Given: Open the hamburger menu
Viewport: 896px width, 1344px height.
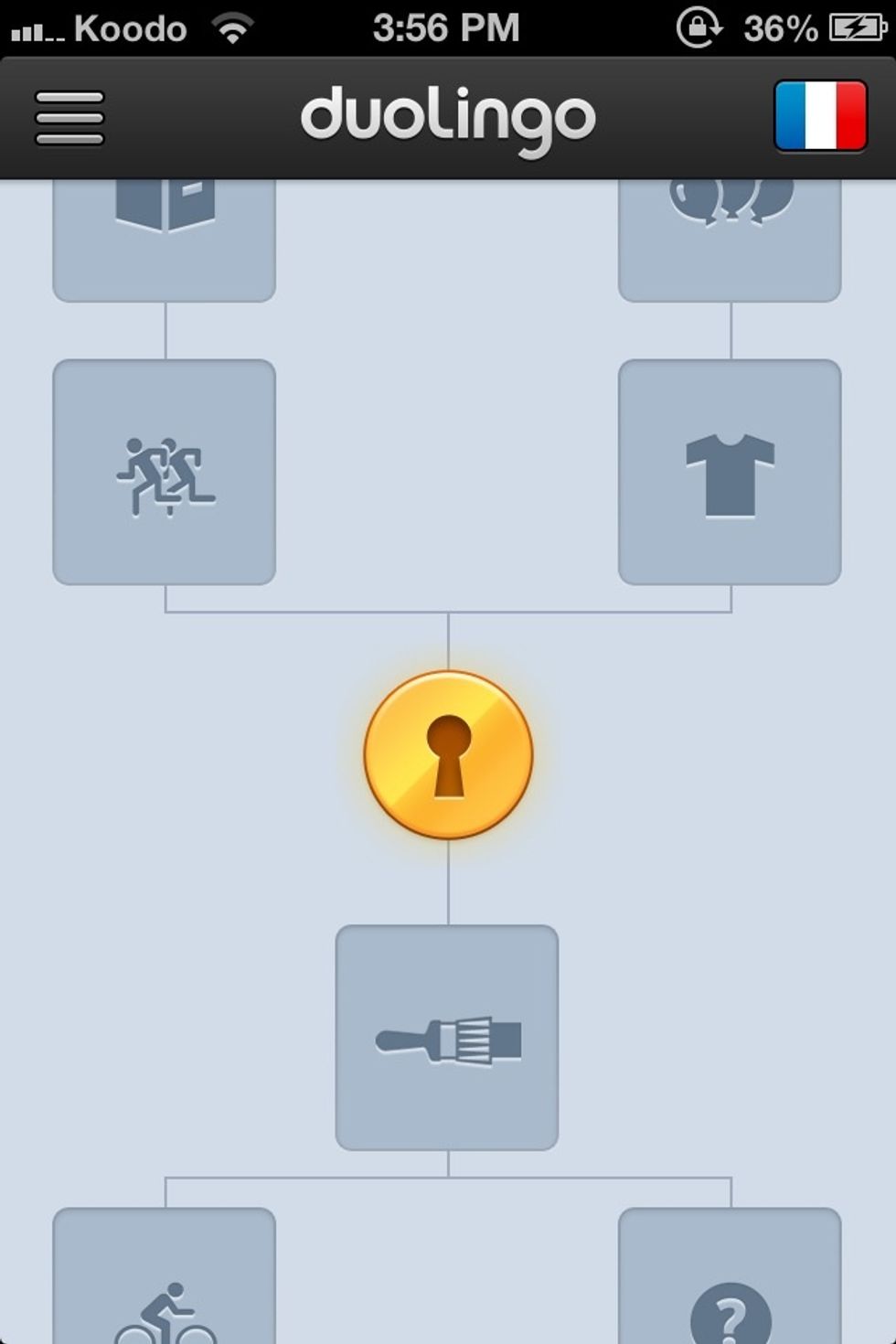Looking at the screenshot, I should click(69, 118).
